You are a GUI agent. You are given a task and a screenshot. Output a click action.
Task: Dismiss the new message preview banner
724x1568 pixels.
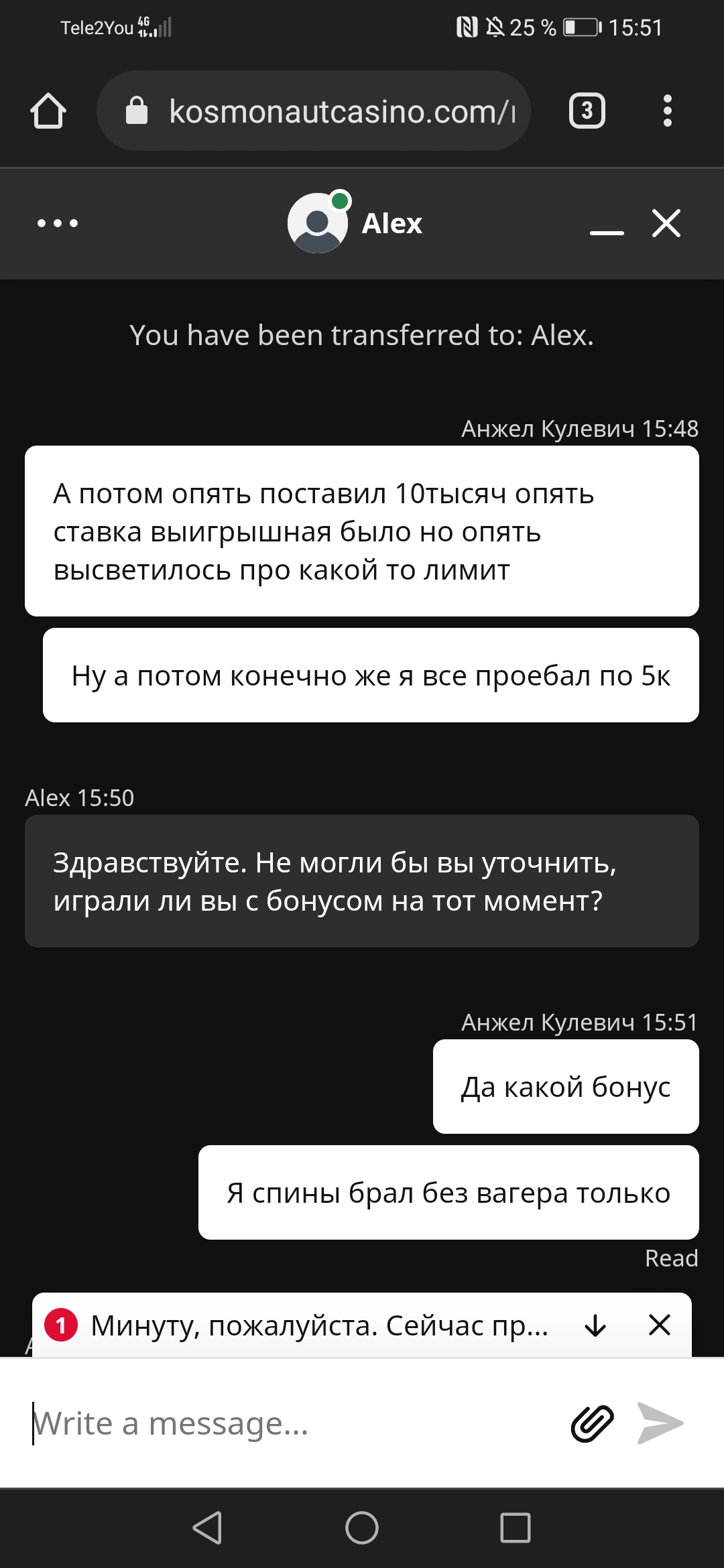pos(660,1325)
